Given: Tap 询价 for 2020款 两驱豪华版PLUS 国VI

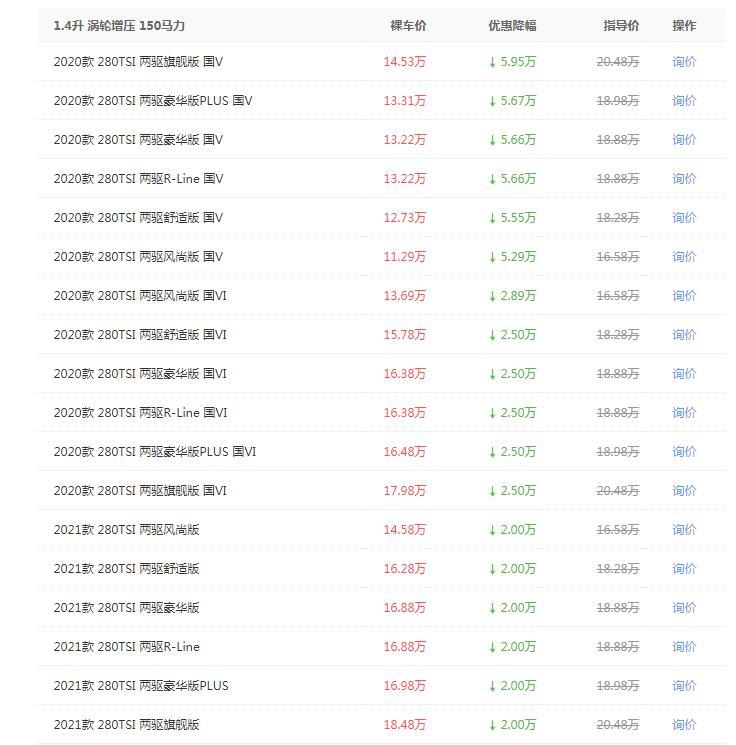Looking at the screenshot, I should pos(684,452).
